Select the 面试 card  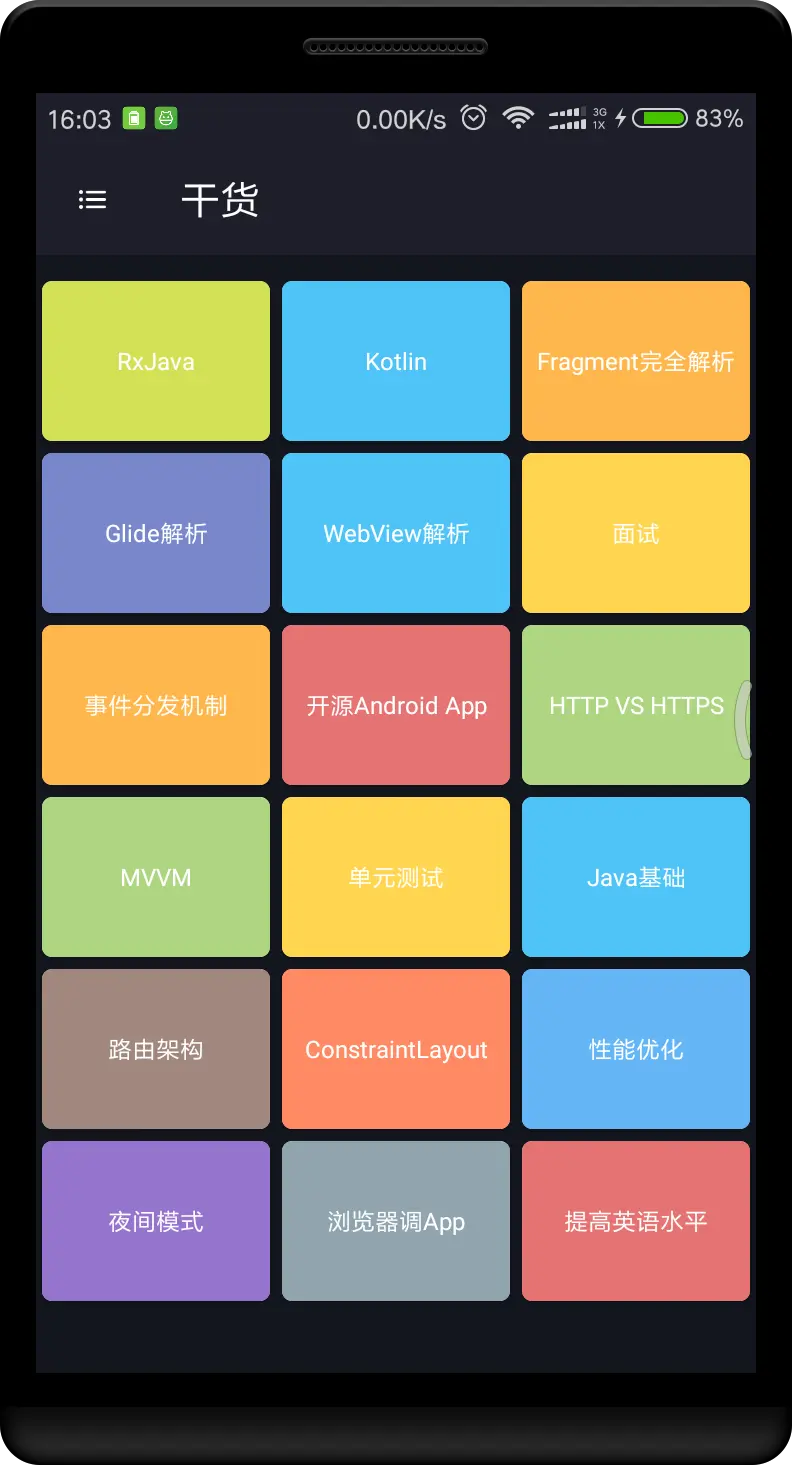pos(636,533)
